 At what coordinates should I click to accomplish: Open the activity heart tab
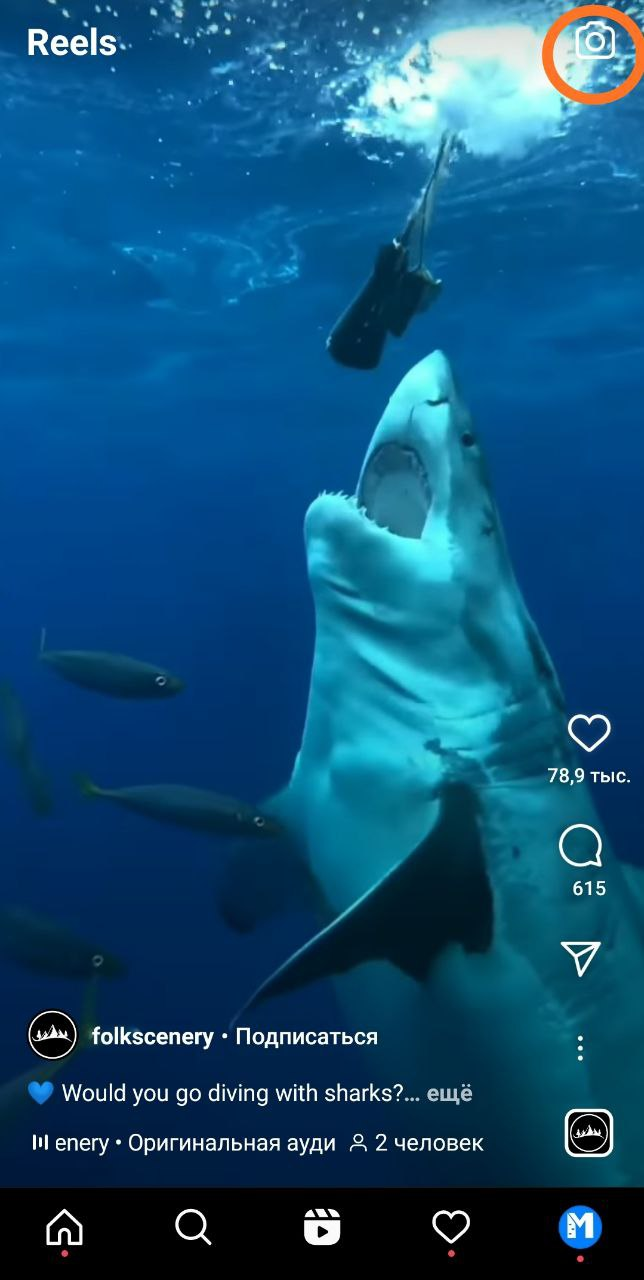pos(451,1227)
